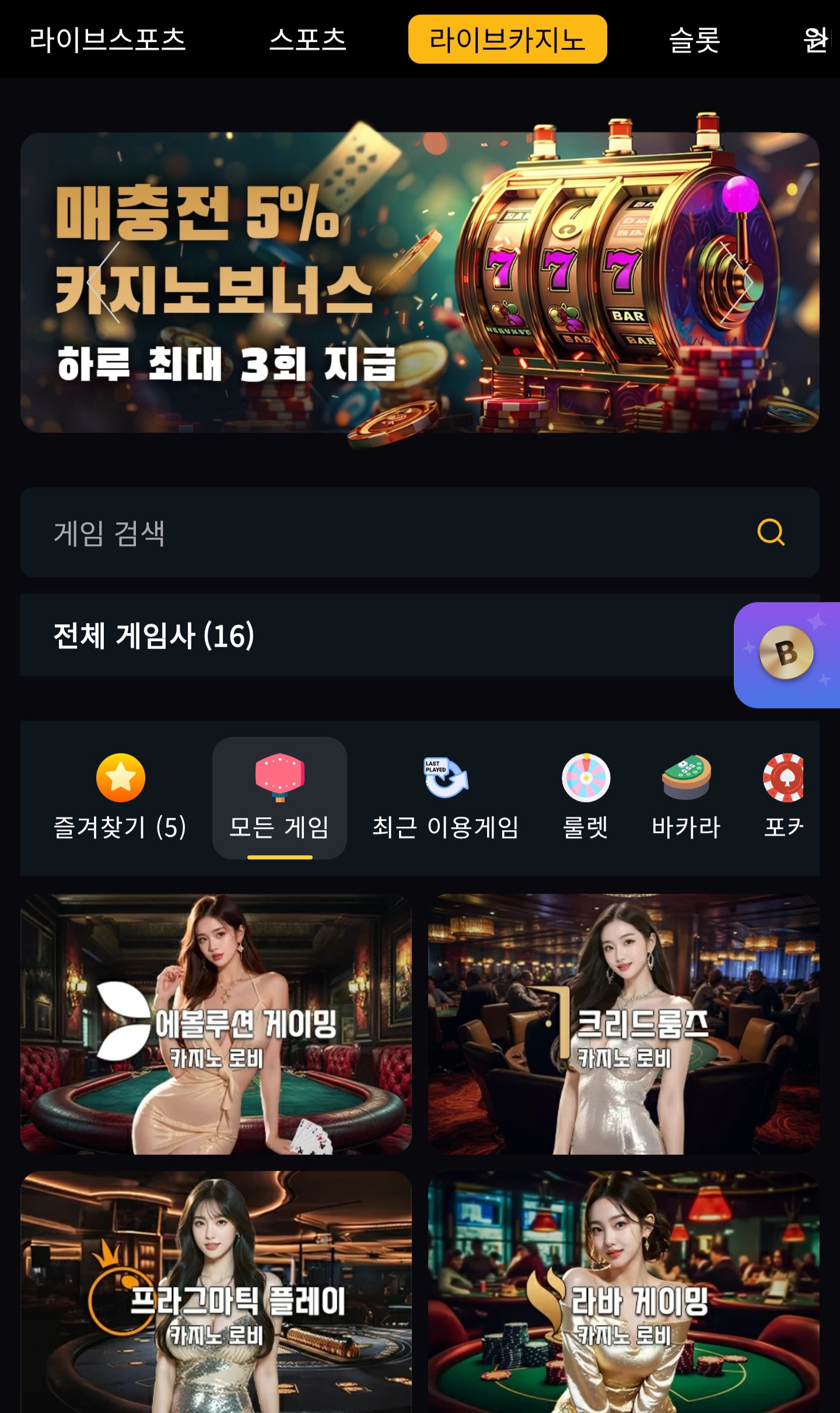Viewport: 840px width, 1413px height.
Task: Enter 라바 게이밍 카지노 로비
Action: [x=624, y=1292]
